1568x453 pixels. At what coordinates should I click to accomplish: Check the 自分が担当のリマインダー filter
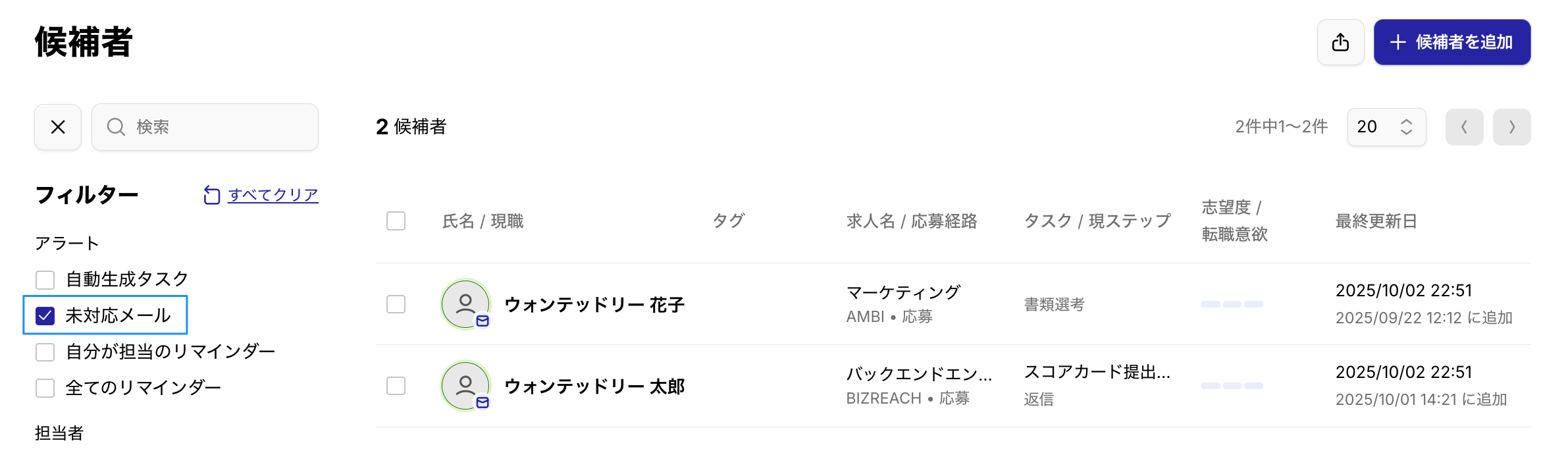[45, 352]
